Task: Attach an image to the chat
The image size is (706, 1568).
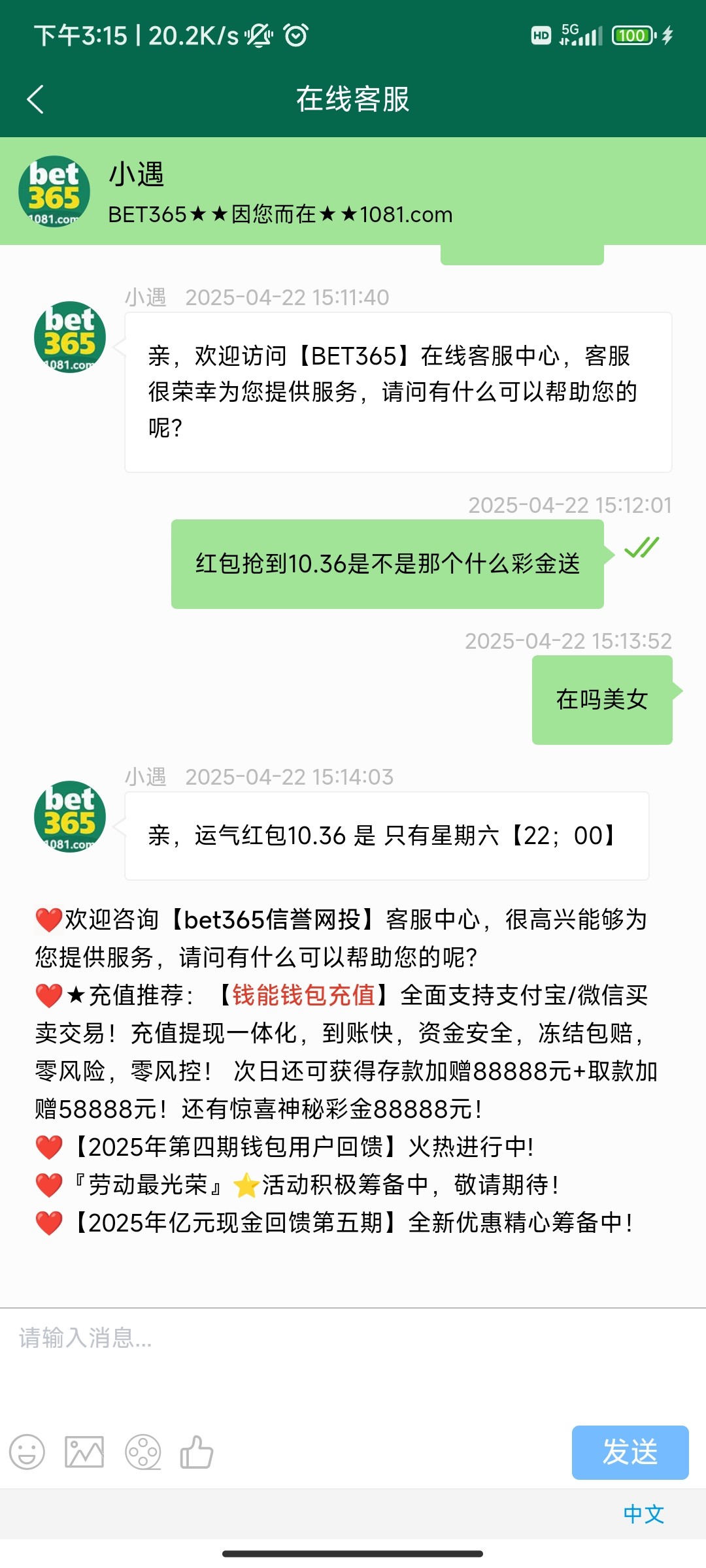Action: point(84,1452)
